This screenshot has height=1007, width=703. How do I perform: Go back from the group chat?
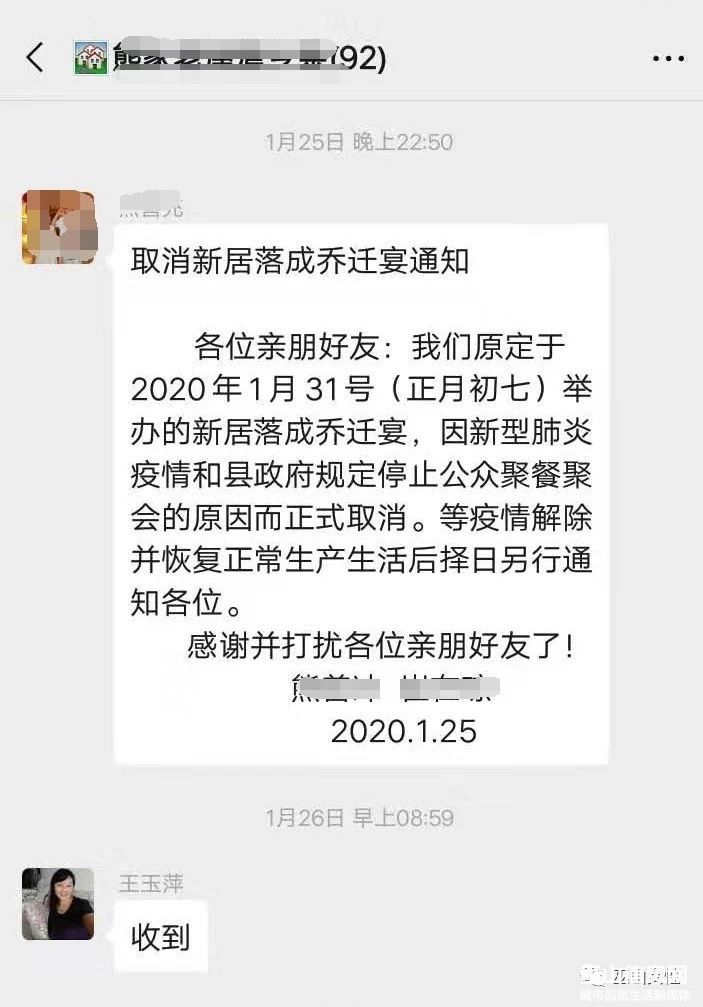pos(35,58)
